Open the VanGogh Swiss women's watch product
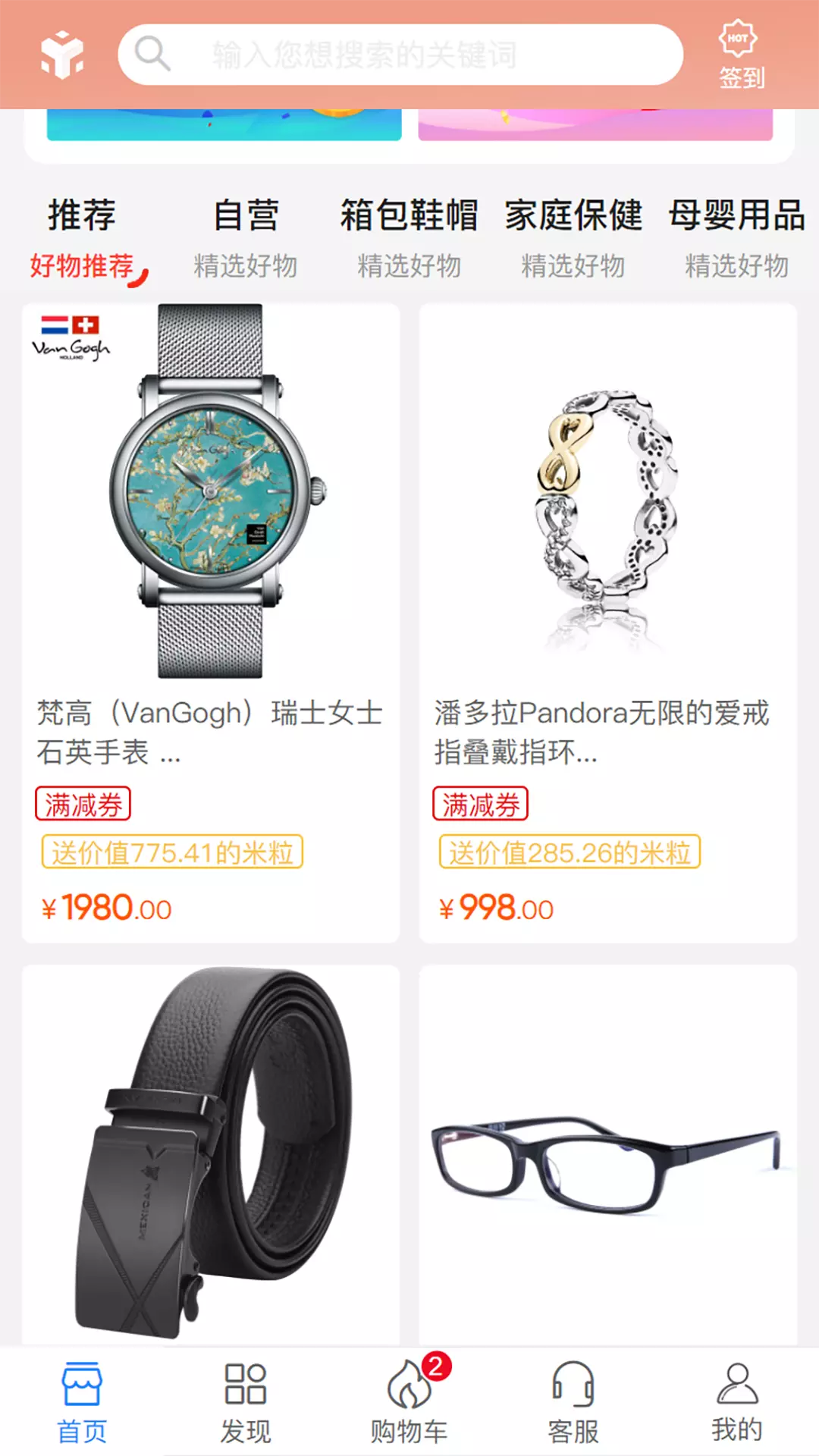 pos(211,623)
